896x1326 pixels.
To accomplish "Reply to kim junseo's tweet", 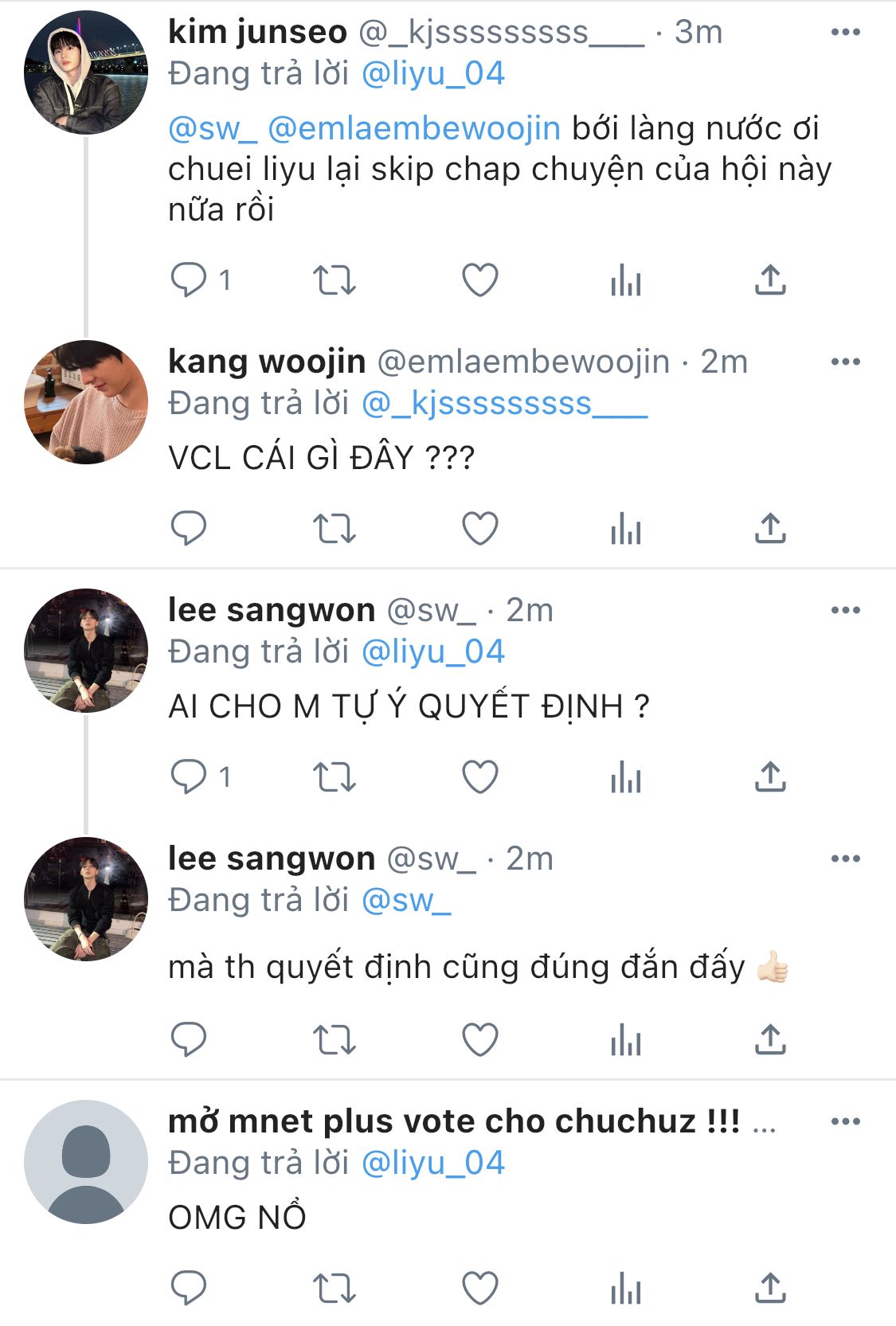I will pos(189,280).
